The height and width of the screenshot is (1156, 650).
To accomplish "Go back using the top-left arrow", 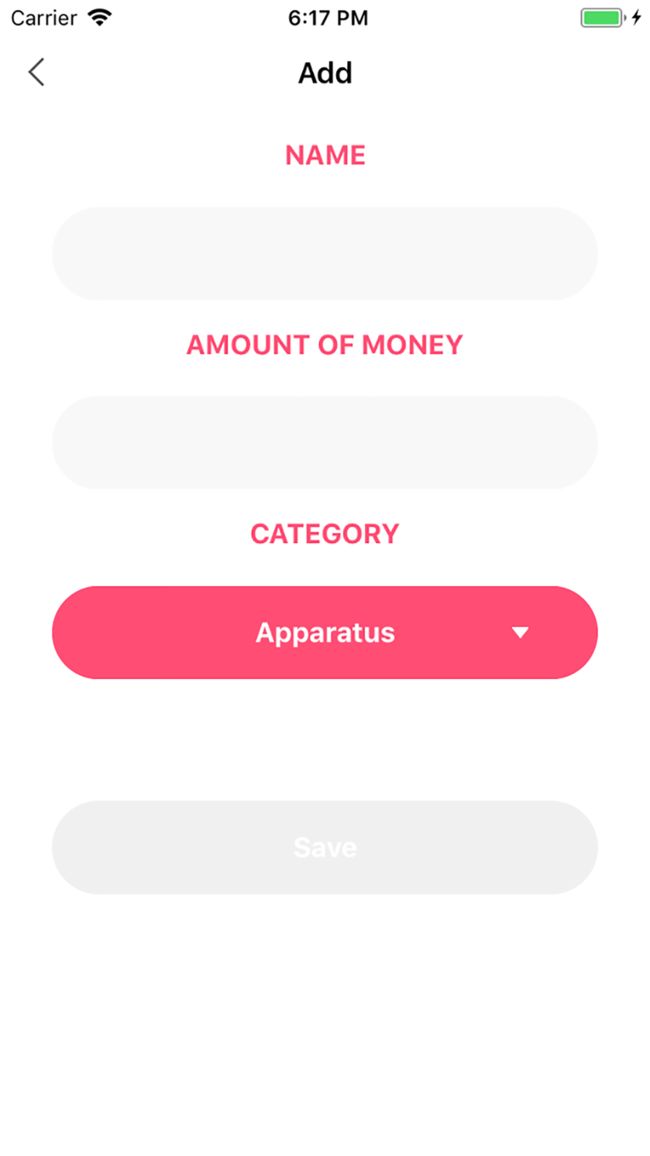I will pyautogui.click(x=36, y=72).
